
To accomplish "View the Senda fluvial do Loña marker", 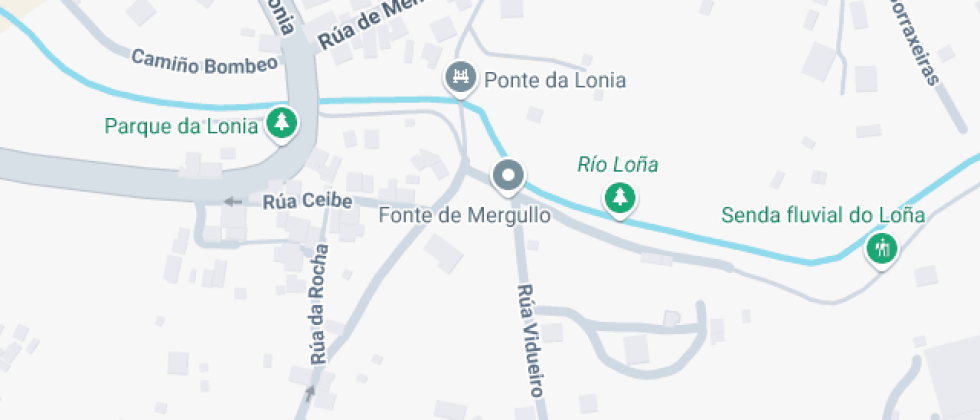I will point(882,246).
